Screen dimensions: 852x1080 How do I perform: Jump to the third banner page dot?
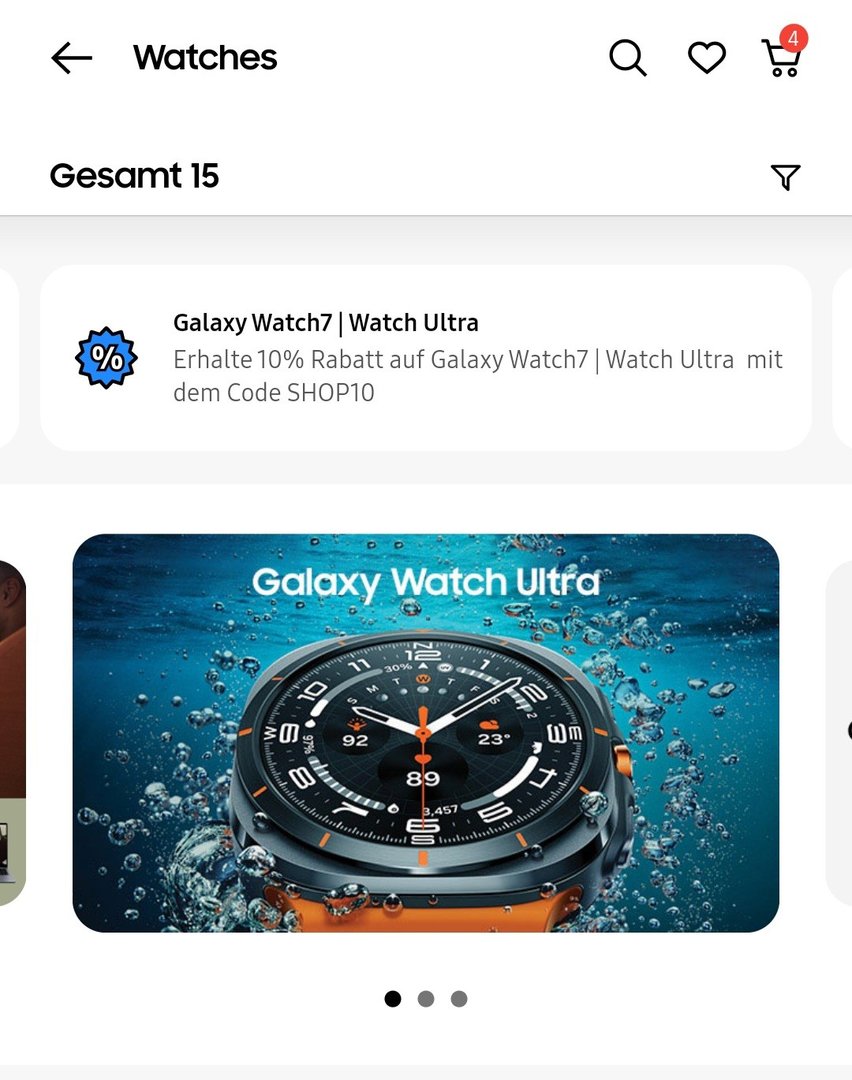click(459, 999)
